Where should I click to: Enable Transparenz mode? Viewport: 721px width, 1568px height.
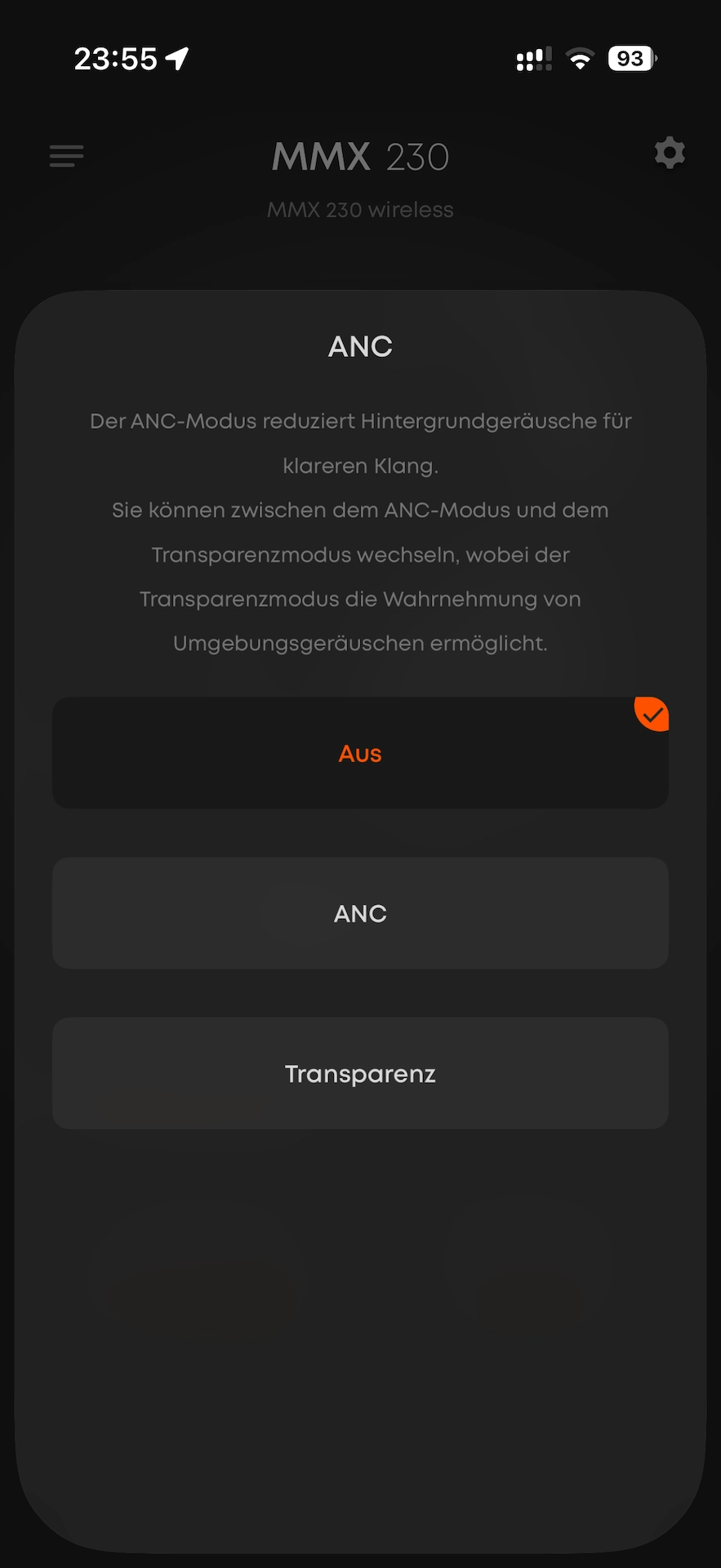click(360, 1073)
